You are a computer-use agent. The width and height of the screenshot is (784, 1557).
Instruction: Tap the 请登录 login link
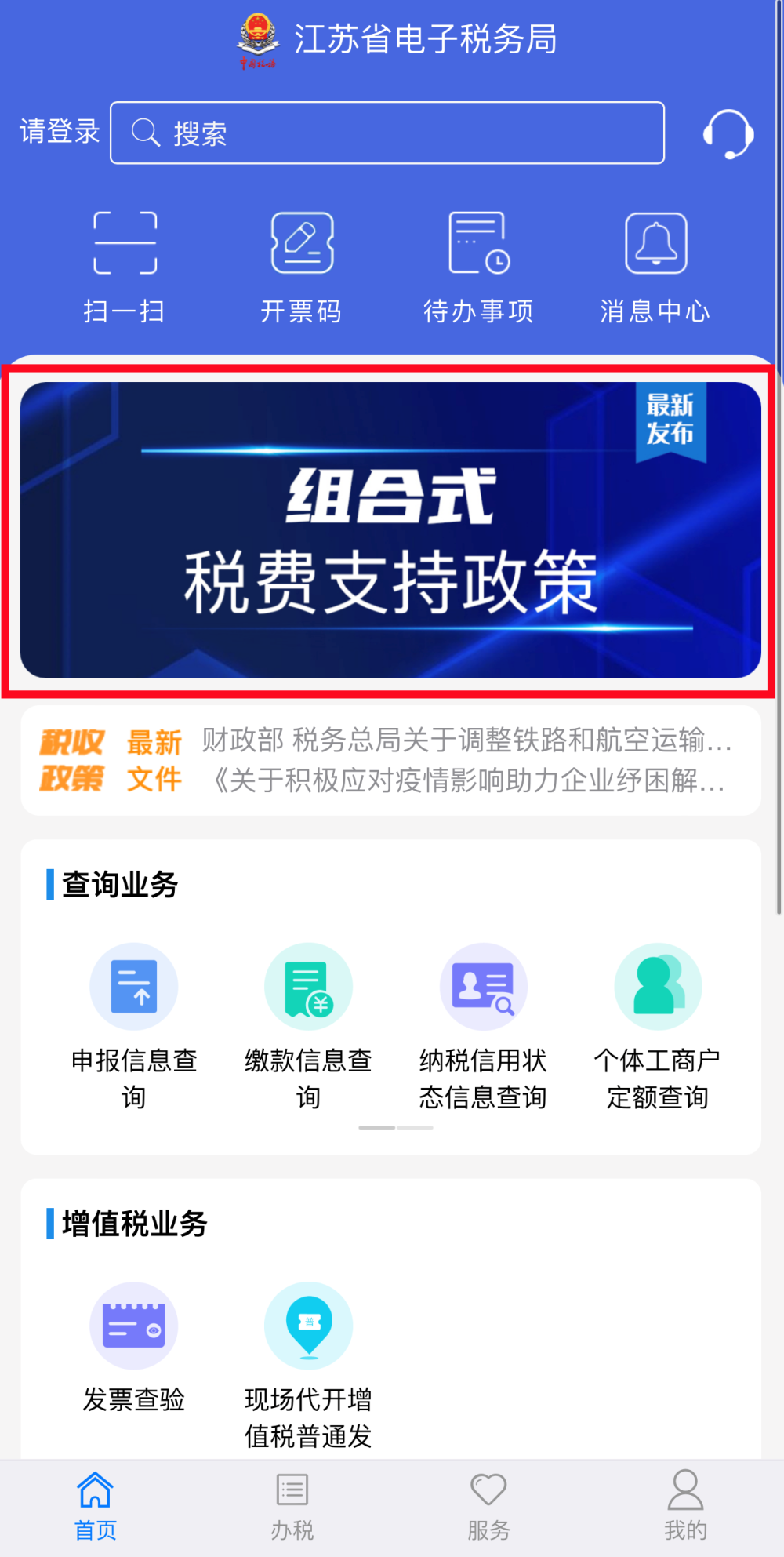click(x=60, y=131)
